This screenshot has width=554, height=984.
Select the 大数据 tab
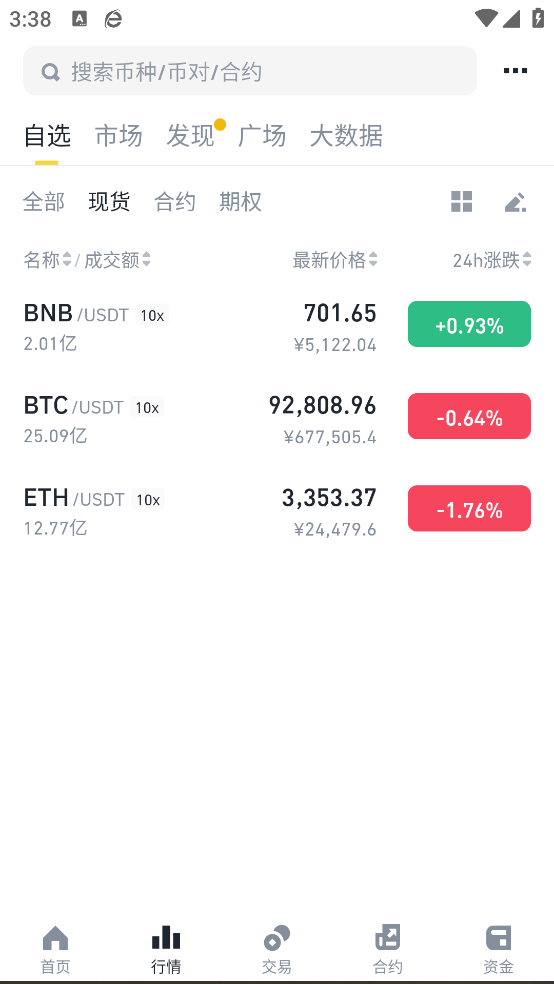(x=346, y=136)
